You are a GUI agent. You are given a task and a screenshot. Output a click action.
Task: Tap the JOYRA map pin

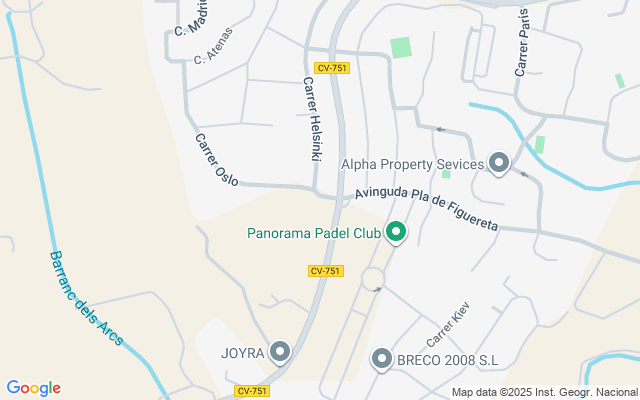tap(280, 352)
